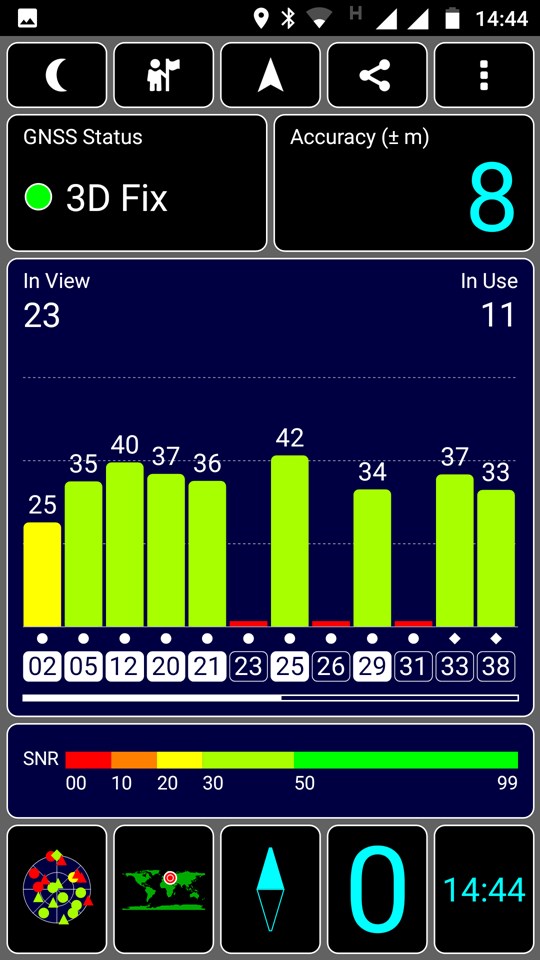Open the world map tile

click(x=163, y=889)
